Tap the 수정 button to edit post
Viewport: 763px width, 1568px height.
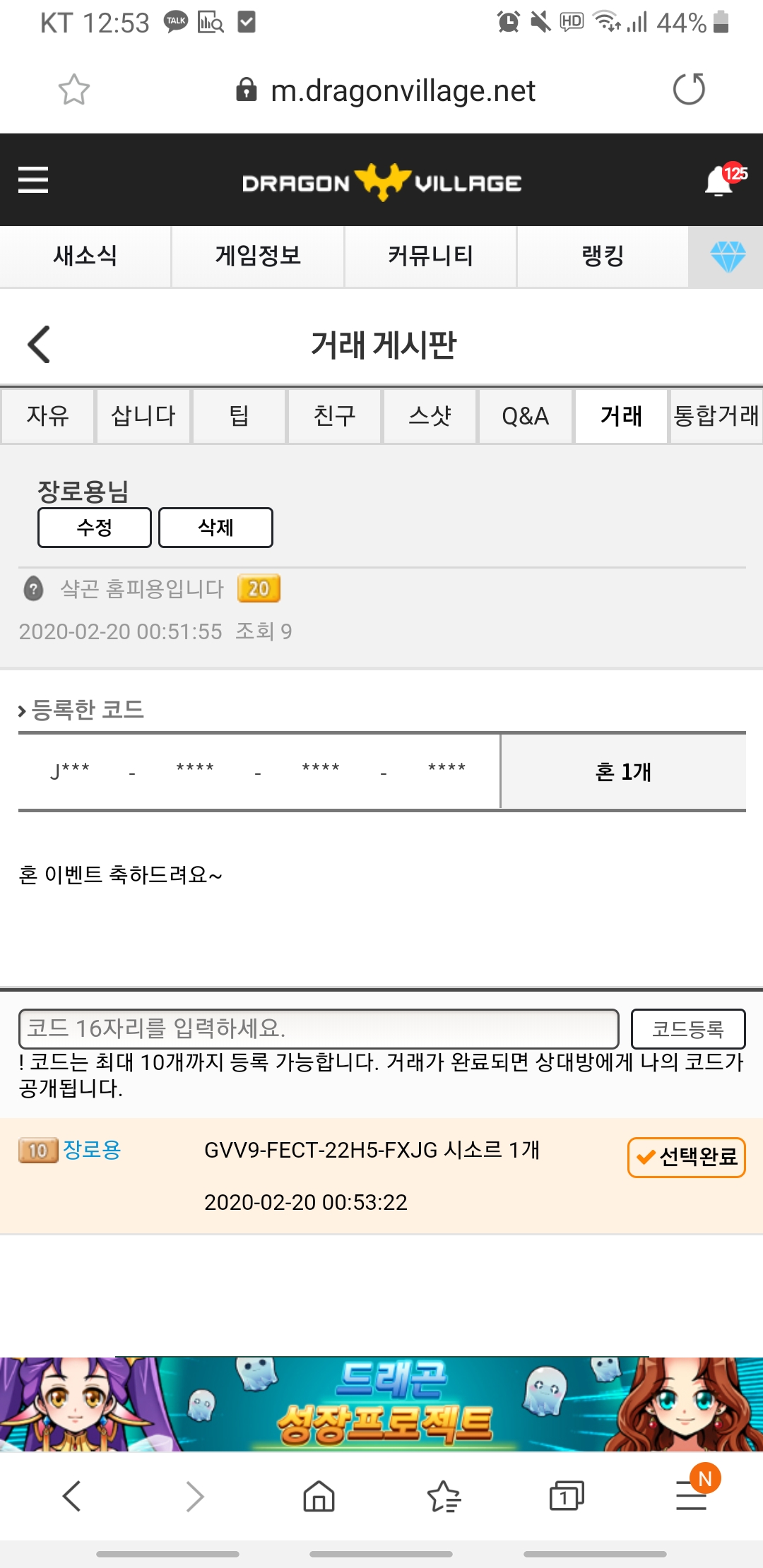point(95,528)
